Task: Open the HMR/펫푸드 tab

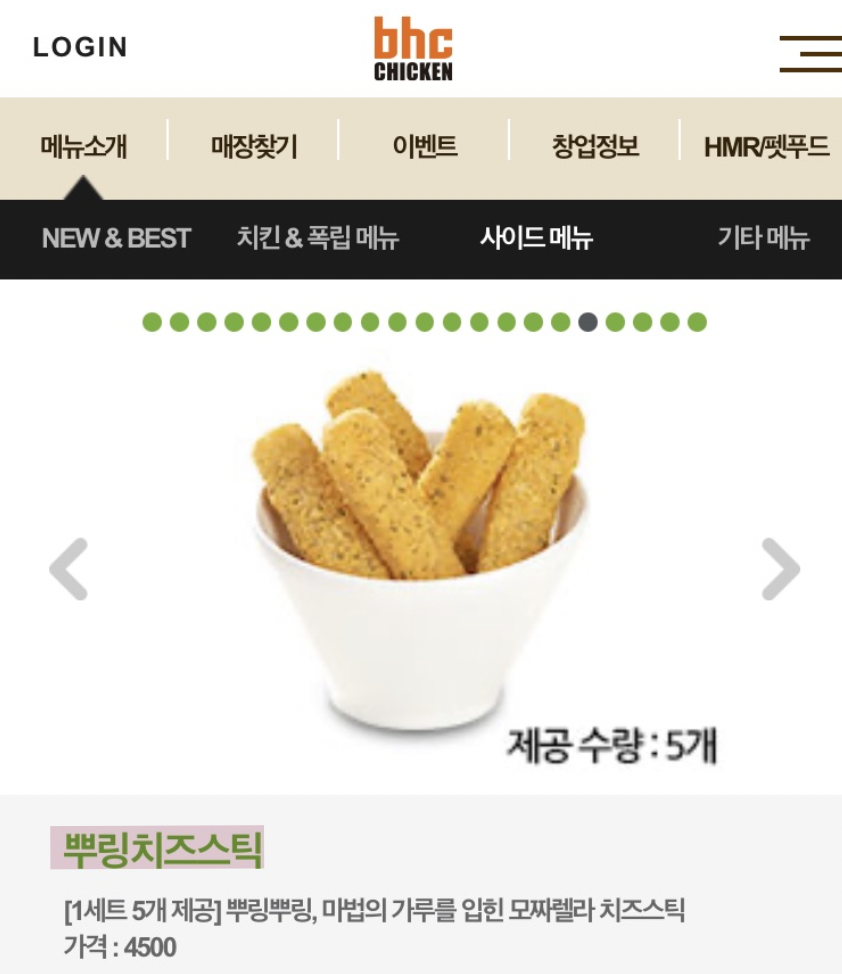Action: (x=766, y=147)
